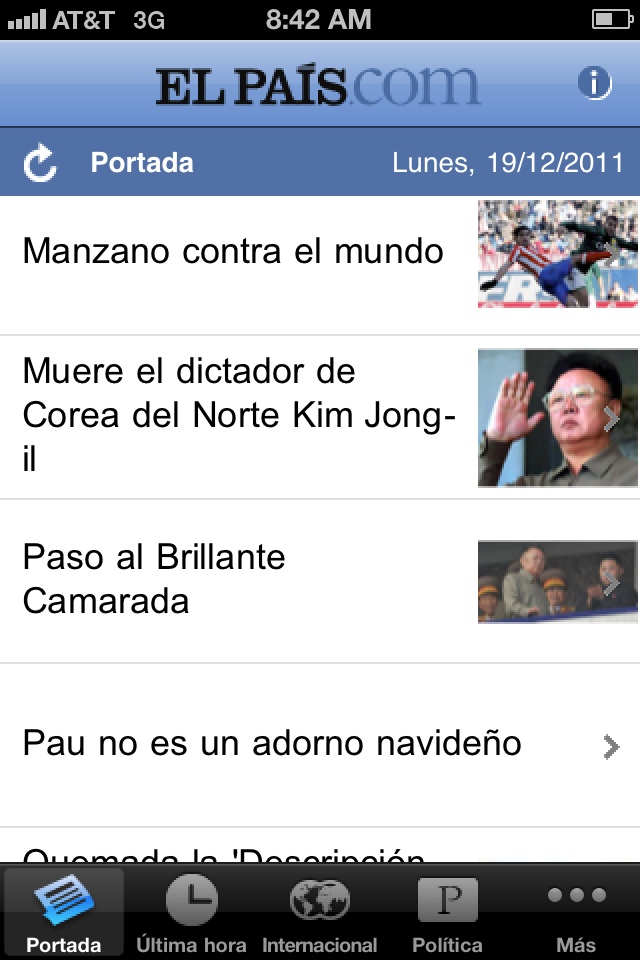The image size is (640, 960).
Task: Open the info icon in the header
Action: click(x=594, y=84)
